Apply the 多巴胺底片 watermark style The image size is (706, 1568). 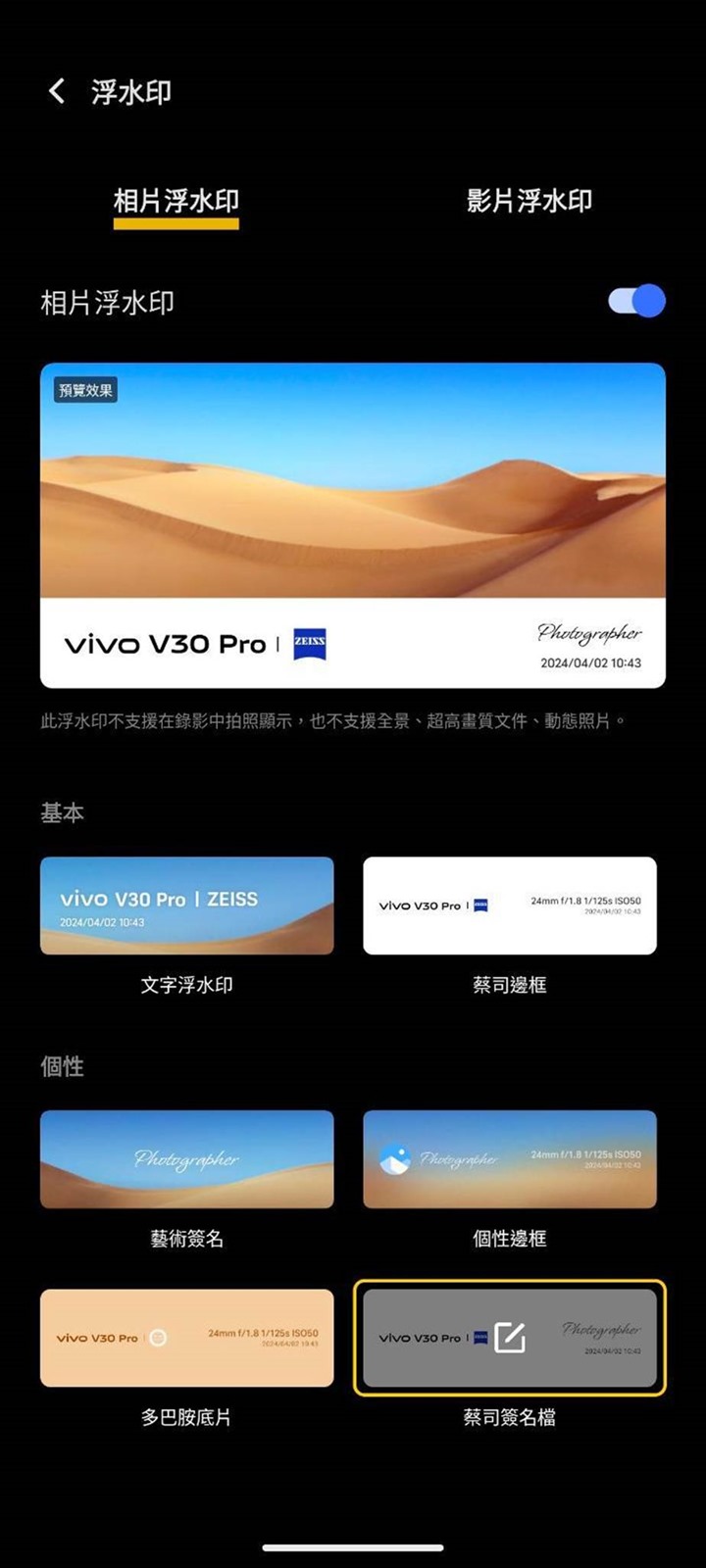[x=186, y=1338]
